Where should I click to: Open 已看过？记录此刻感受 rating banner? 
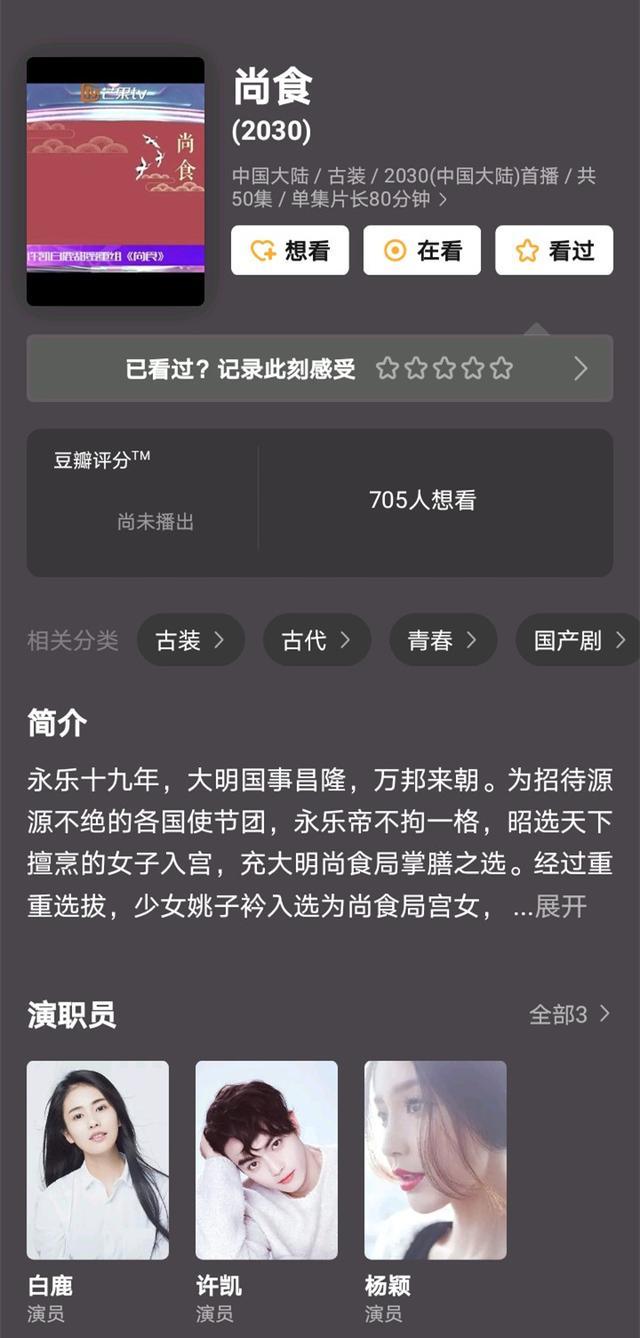tap(319, 369)
